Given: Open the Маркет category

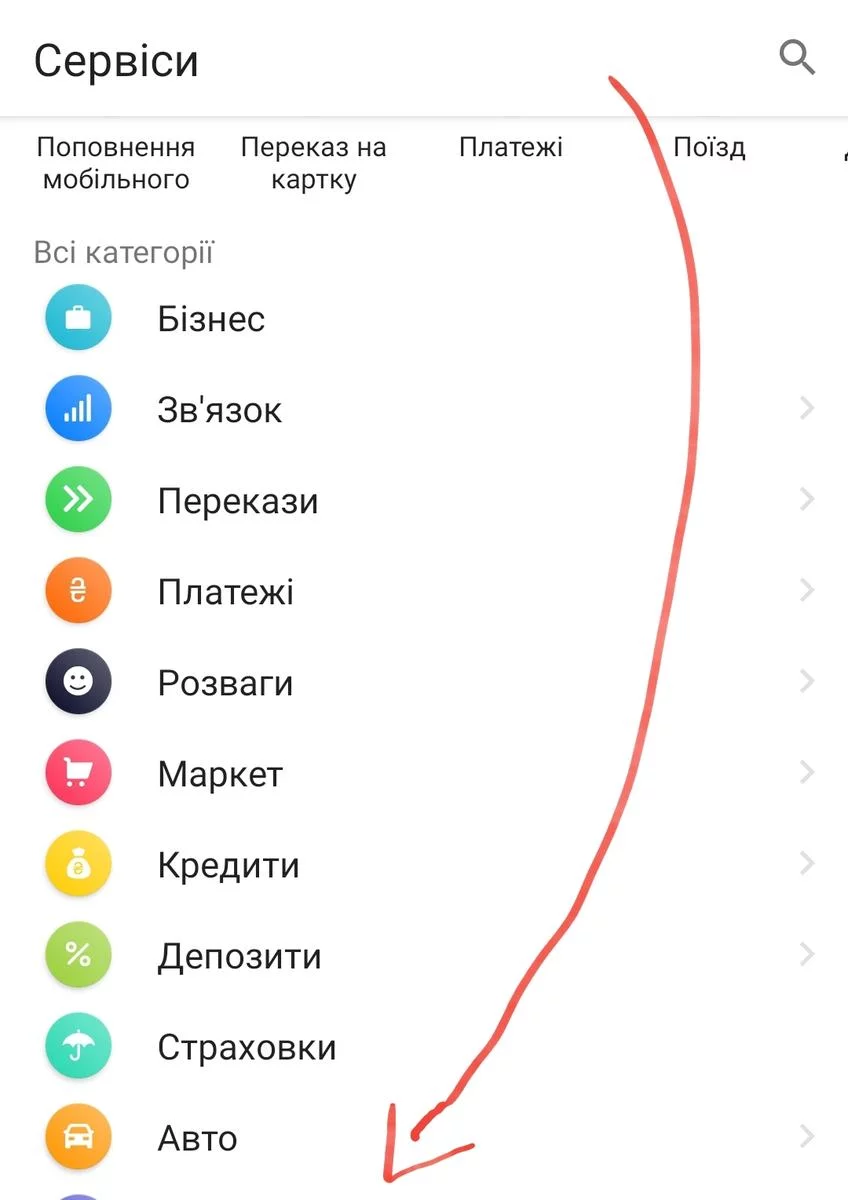Looking at the screenshot, I should 220,774.
